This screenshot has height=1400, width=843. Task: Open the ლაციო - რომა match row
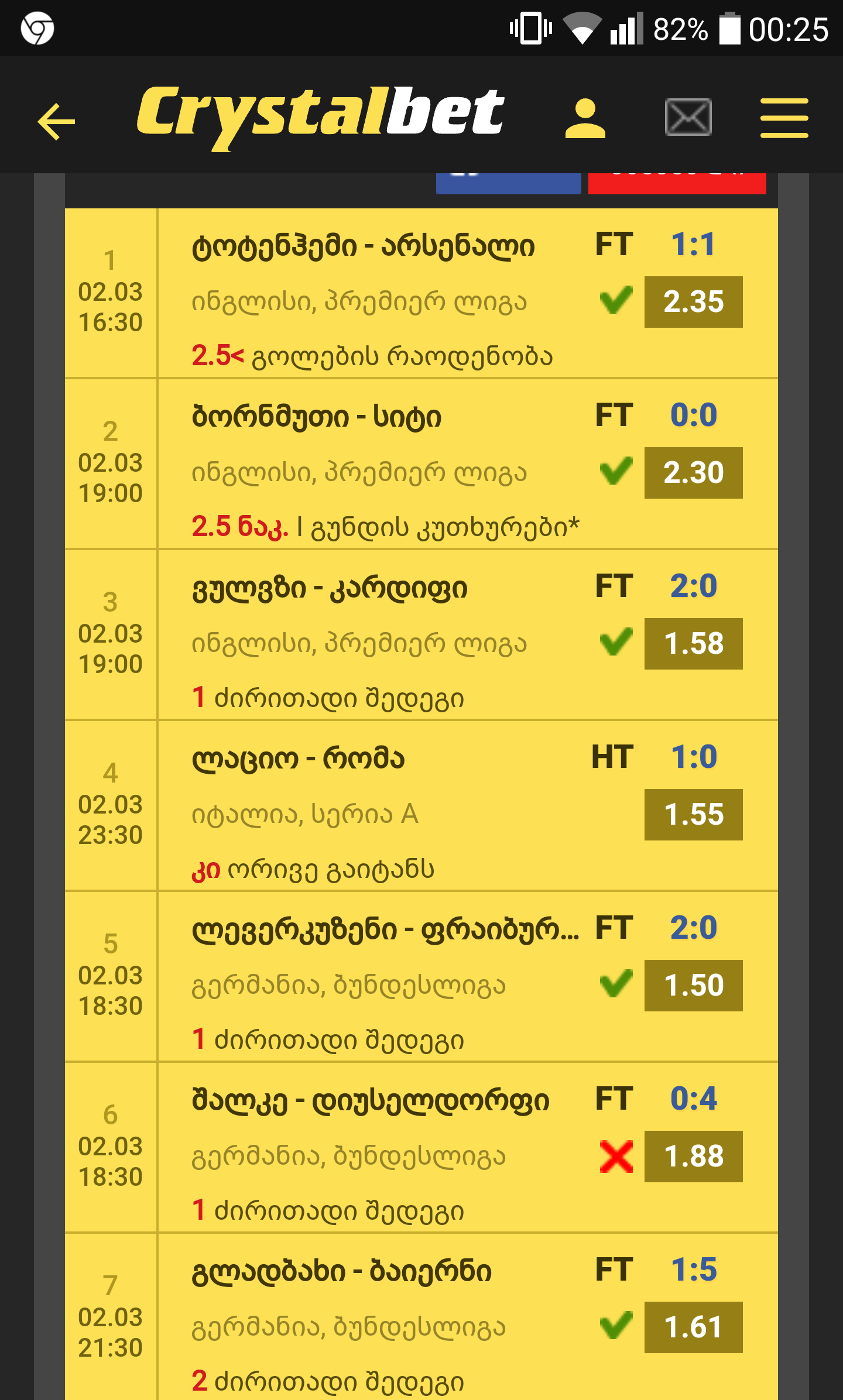298,759
